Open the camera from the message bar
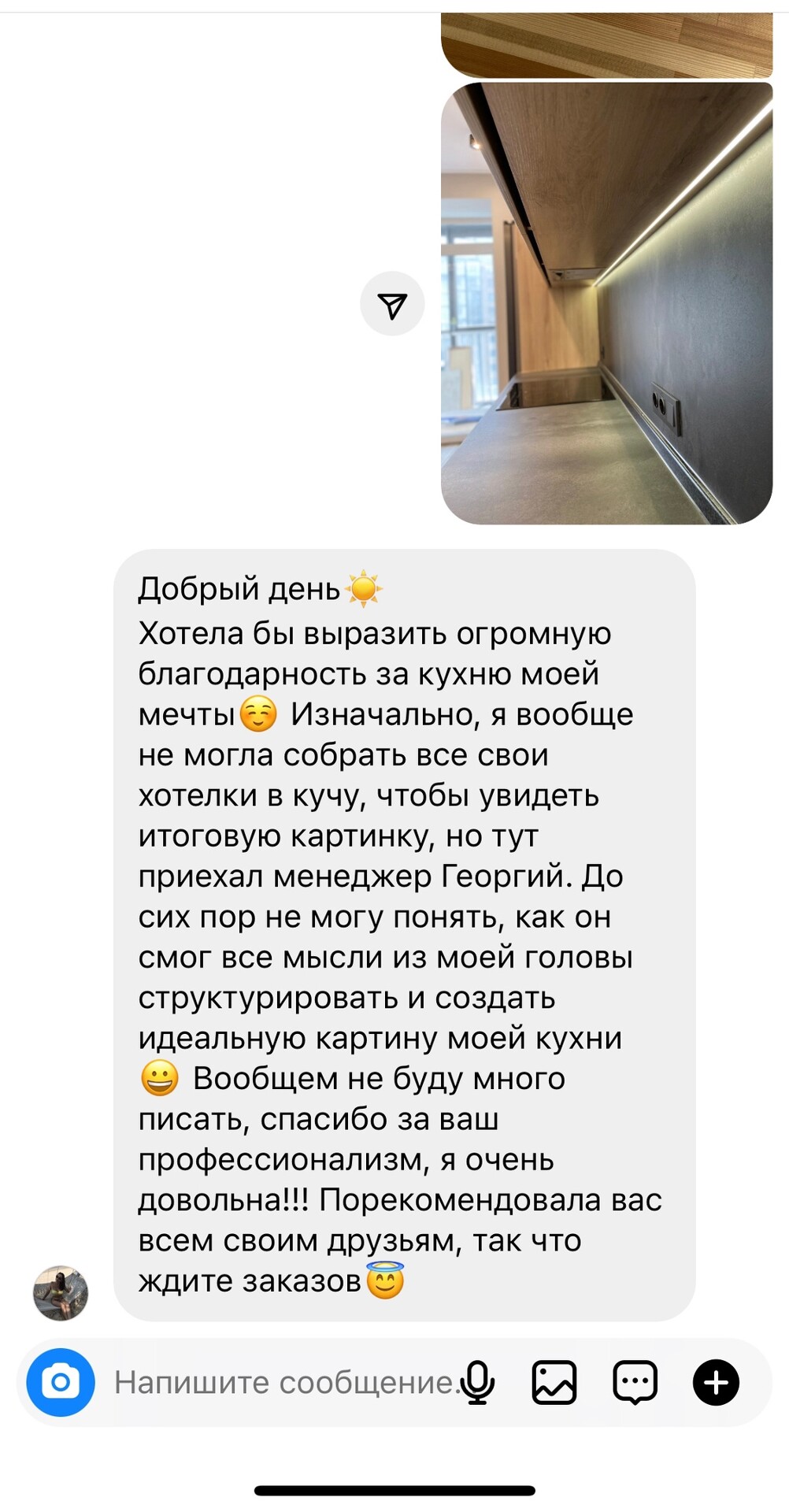Image resolution: width=789 pixels, height=1512 pixels. 61,1382
